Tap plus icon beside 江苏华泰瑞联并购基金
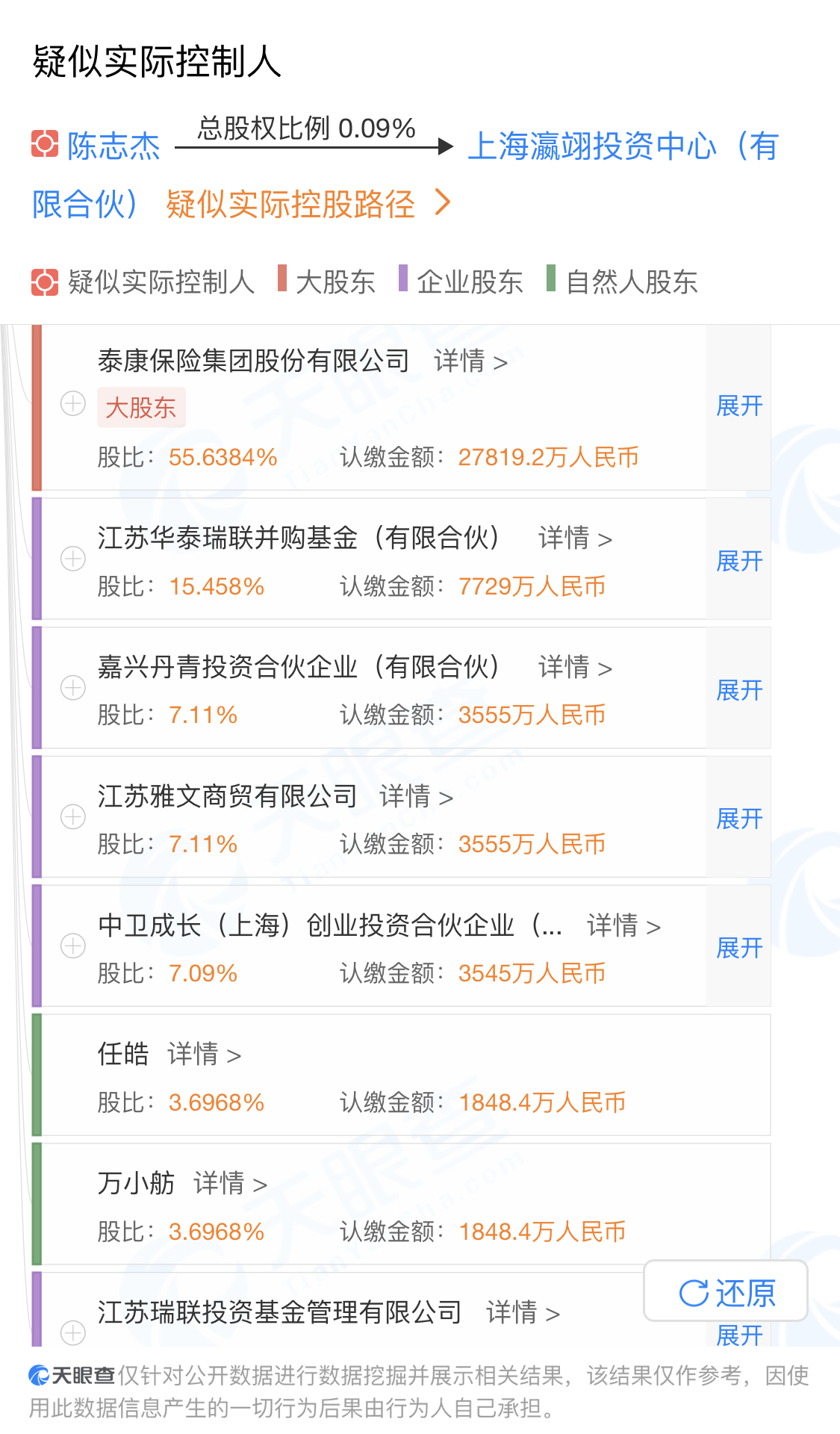This screenshot has width=840, height=1434. point(73,559)
